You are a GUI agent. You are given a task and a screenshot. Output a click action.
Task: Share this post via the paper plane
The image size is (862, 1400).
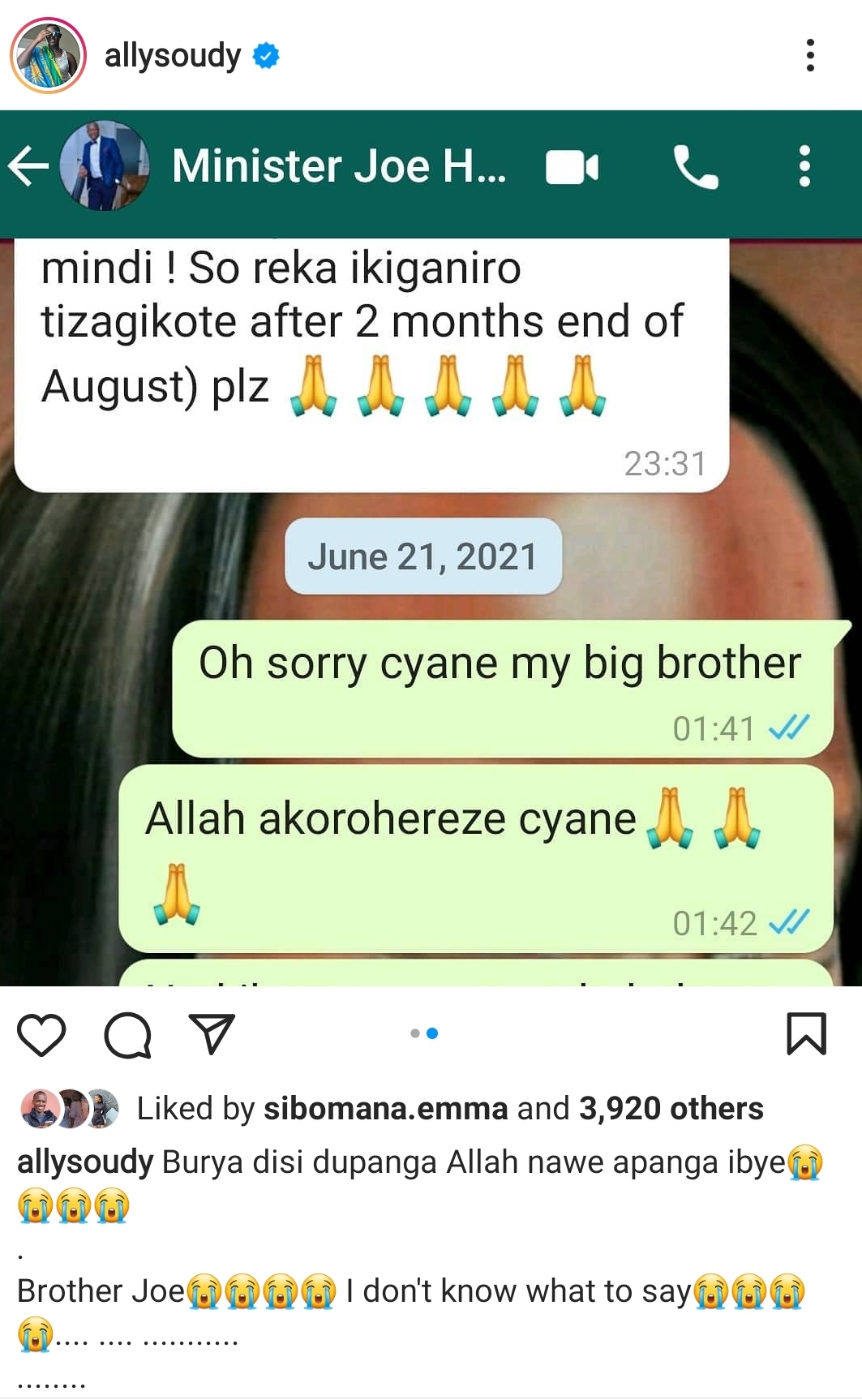tap(212, 1033)
